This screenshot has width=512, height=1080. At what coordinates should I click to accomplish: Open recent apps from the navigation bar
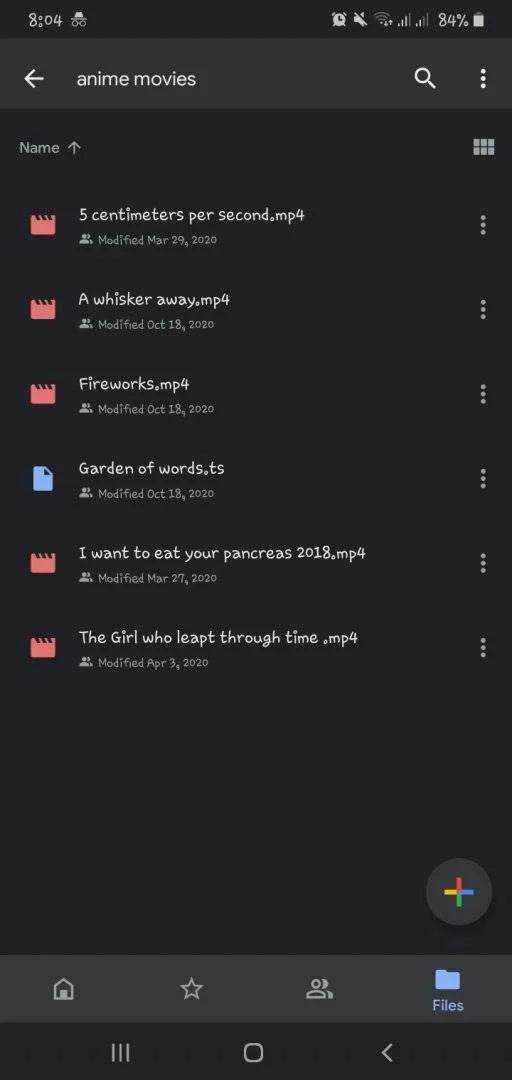coord(121,1052)
